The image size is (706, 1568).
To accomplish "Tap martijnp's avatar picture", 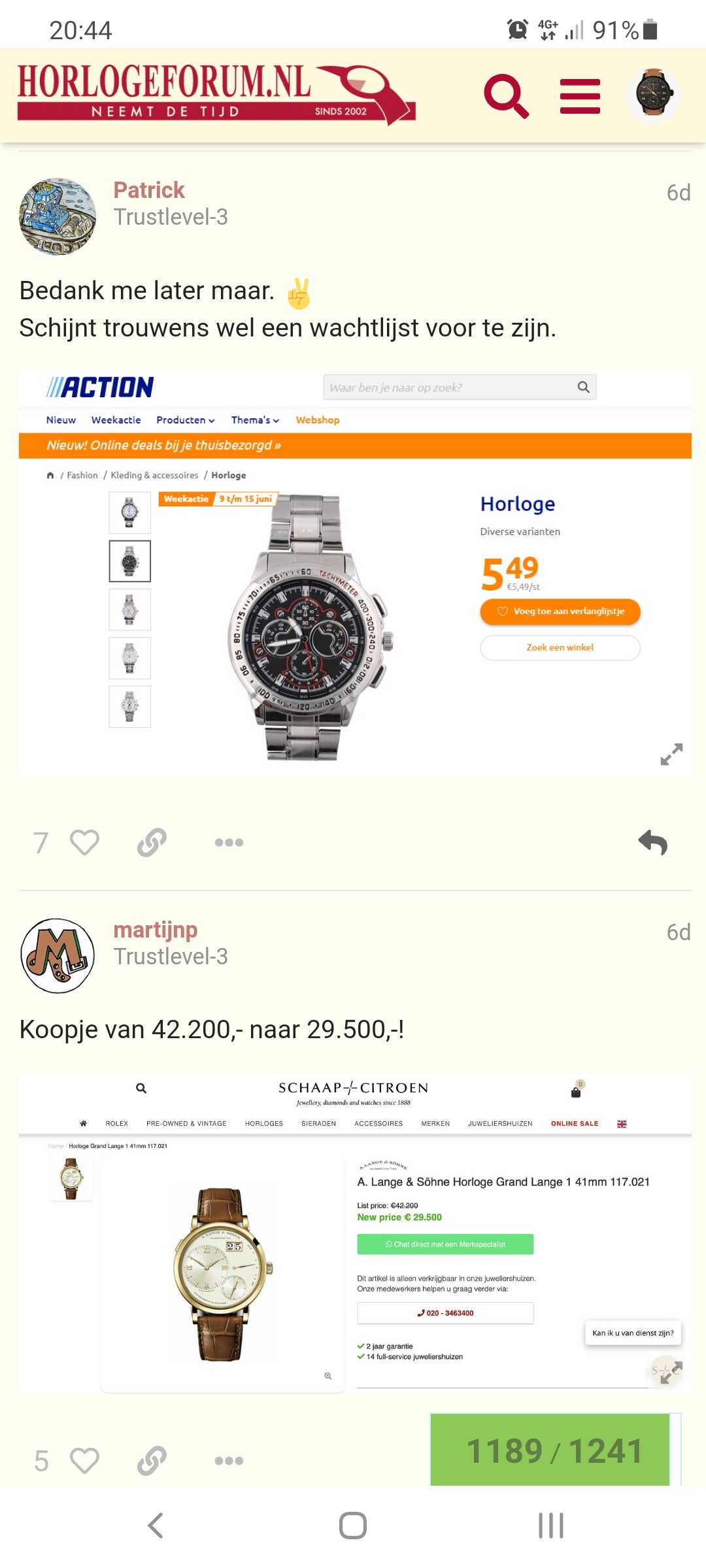I will (x=58, y=956).
